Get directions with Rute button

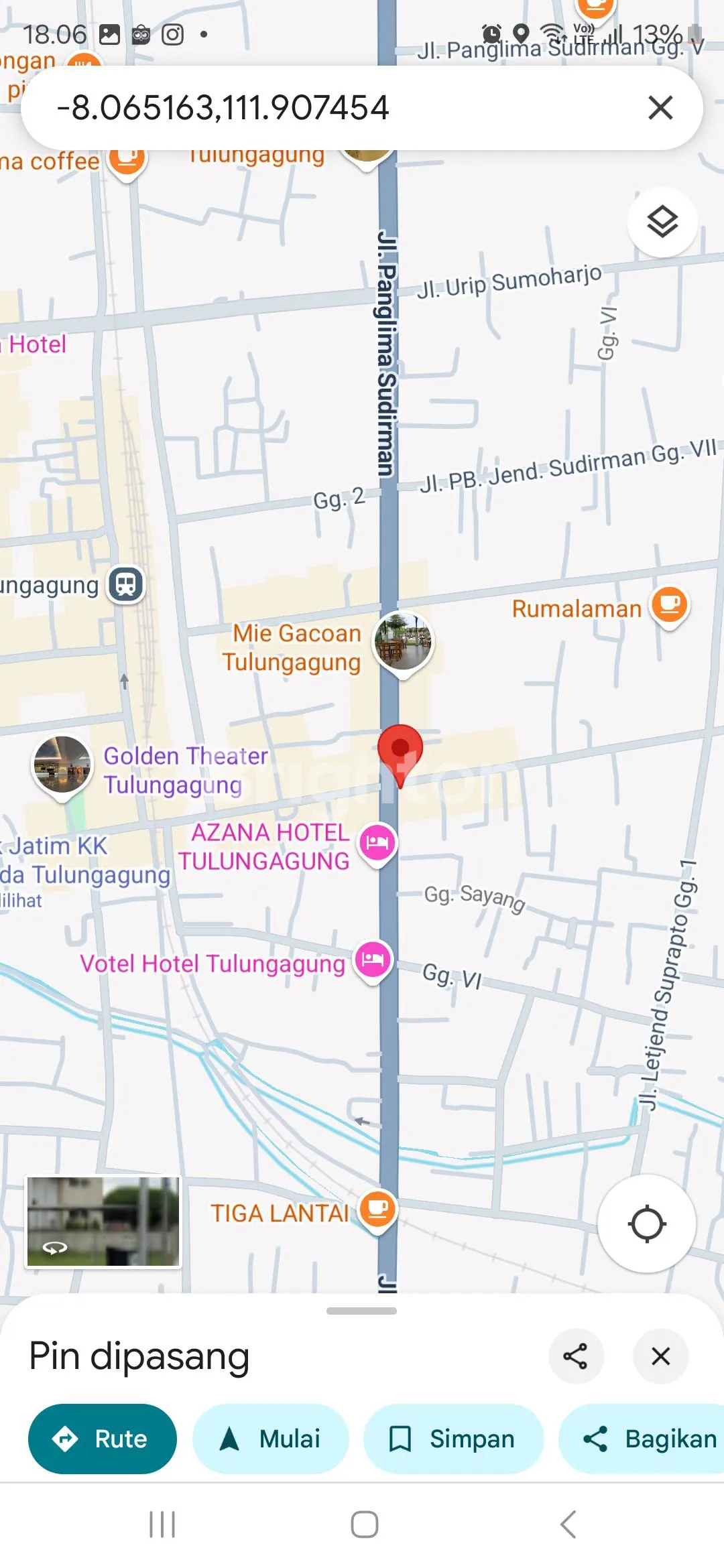coord(103,1439)
